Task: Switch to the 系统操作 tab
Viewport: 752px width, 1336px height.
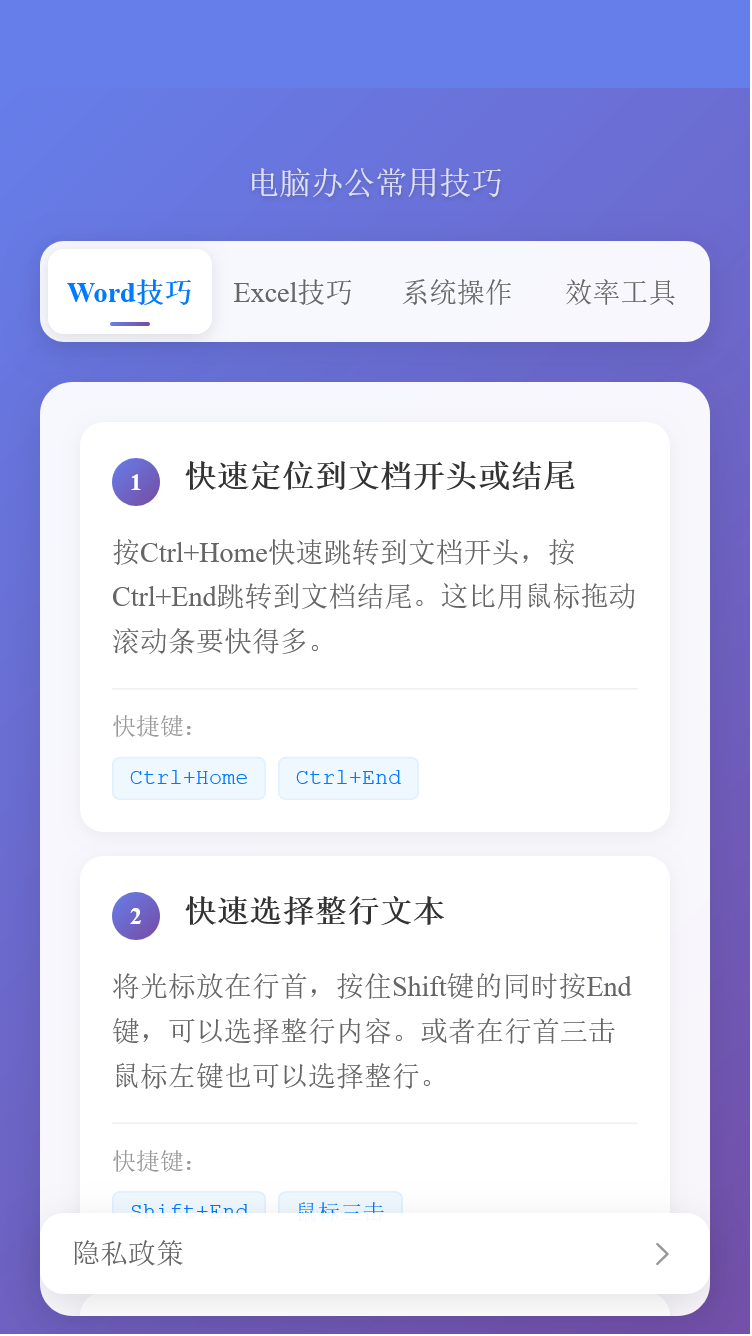Action: tap(456, 291)
